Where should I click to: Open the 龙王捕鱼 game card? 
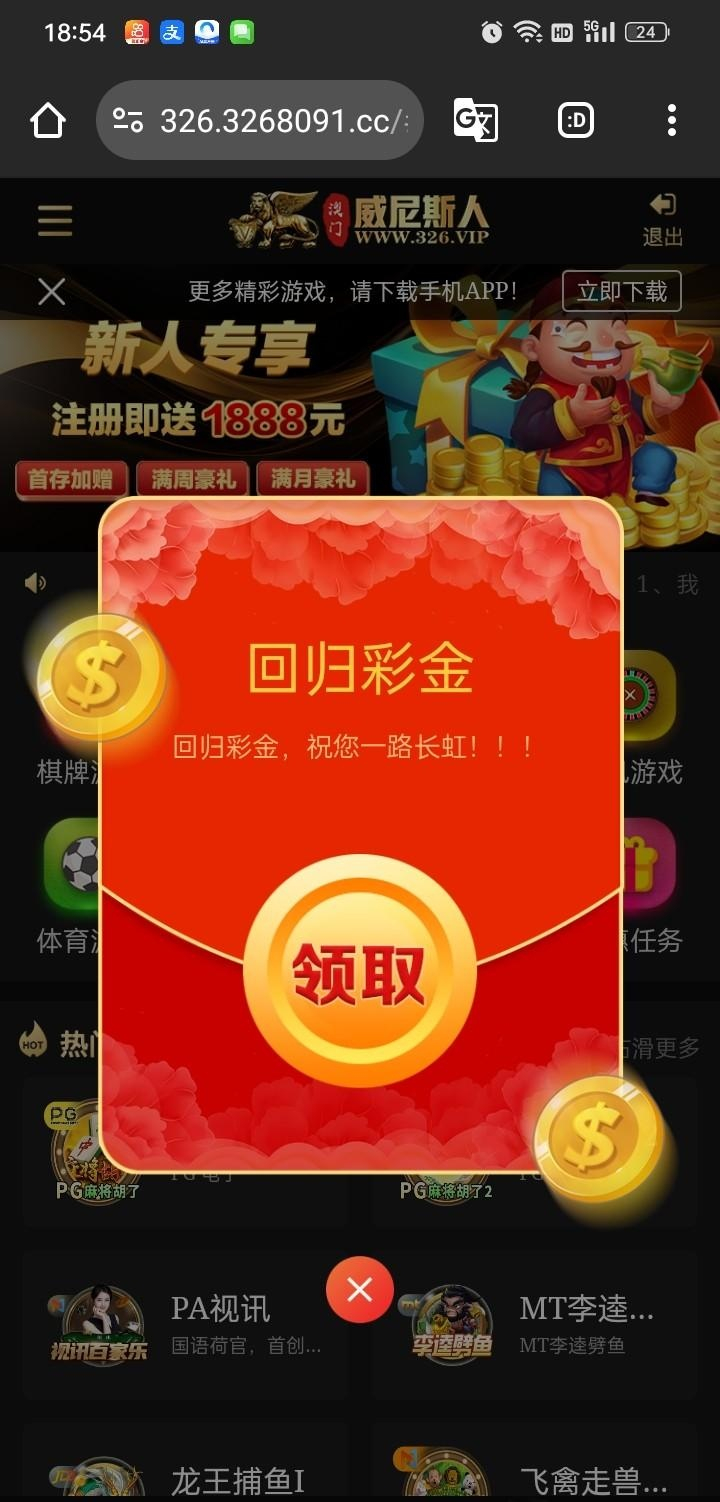tap(185, 1475)
